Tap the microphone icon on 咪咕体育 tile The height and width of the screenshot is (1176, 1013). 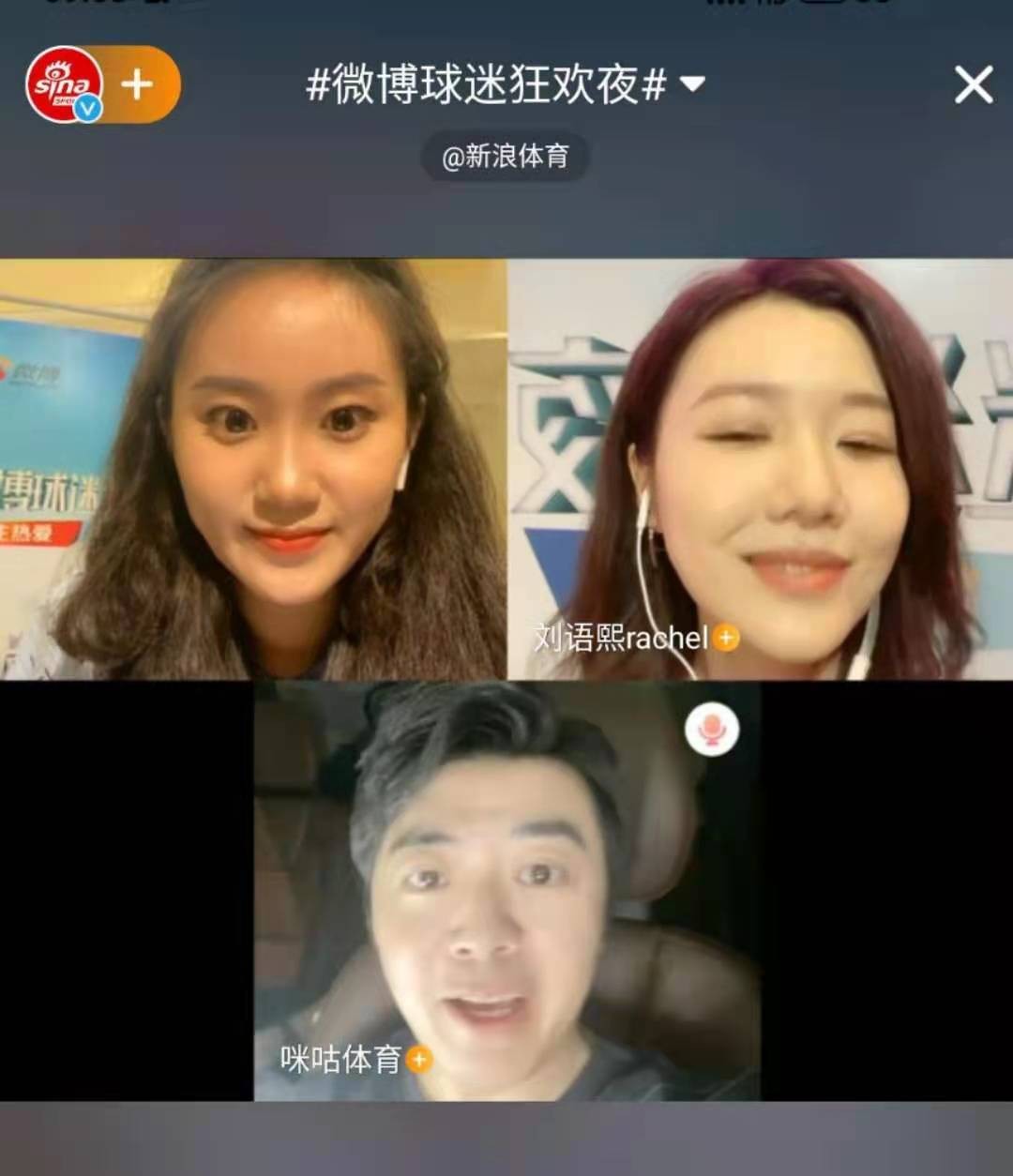pyautogui.click(x=712, y=729)
